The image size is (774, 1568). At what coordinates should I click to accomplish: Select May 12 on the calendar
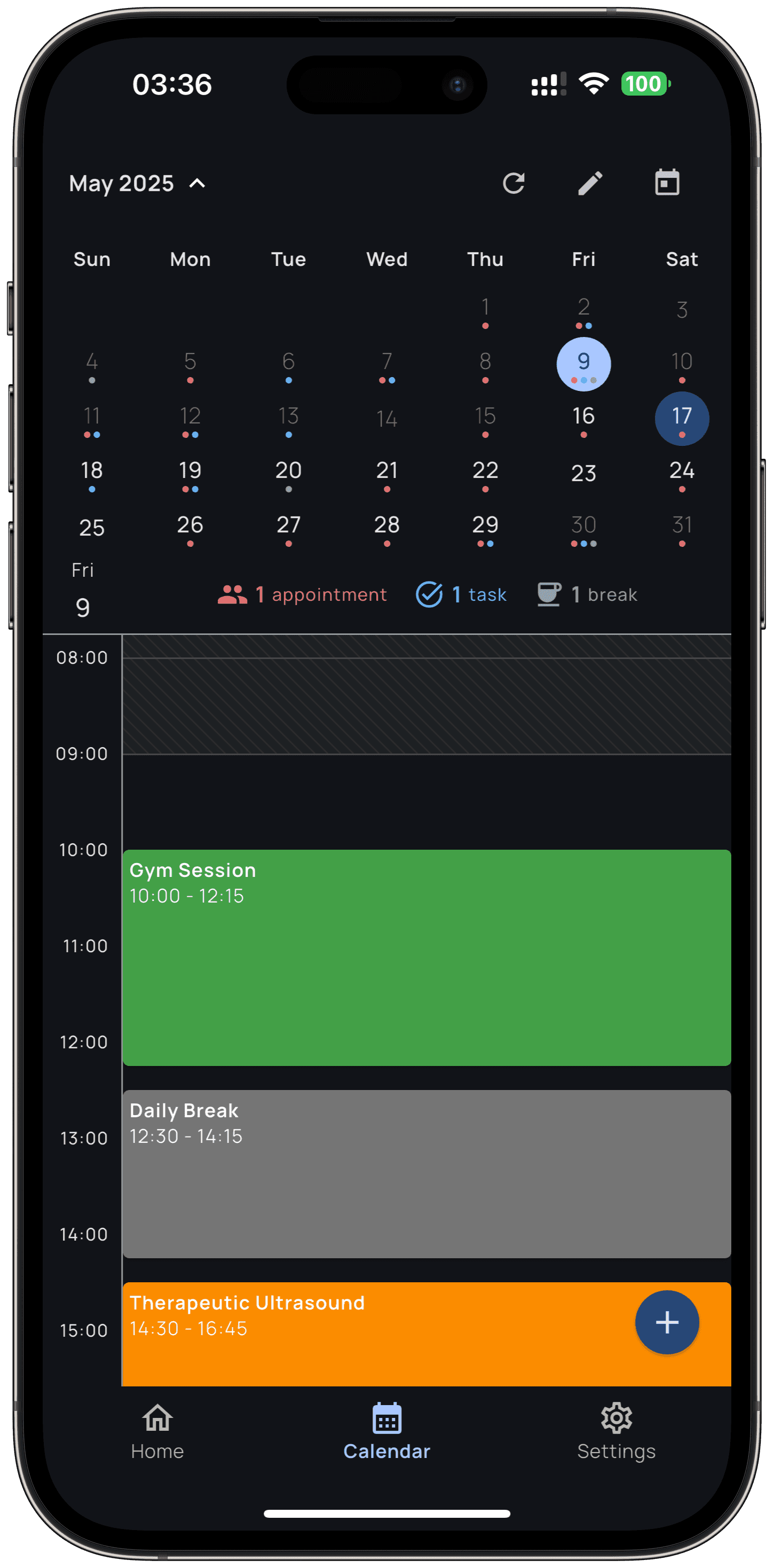(x=190, y=419)
